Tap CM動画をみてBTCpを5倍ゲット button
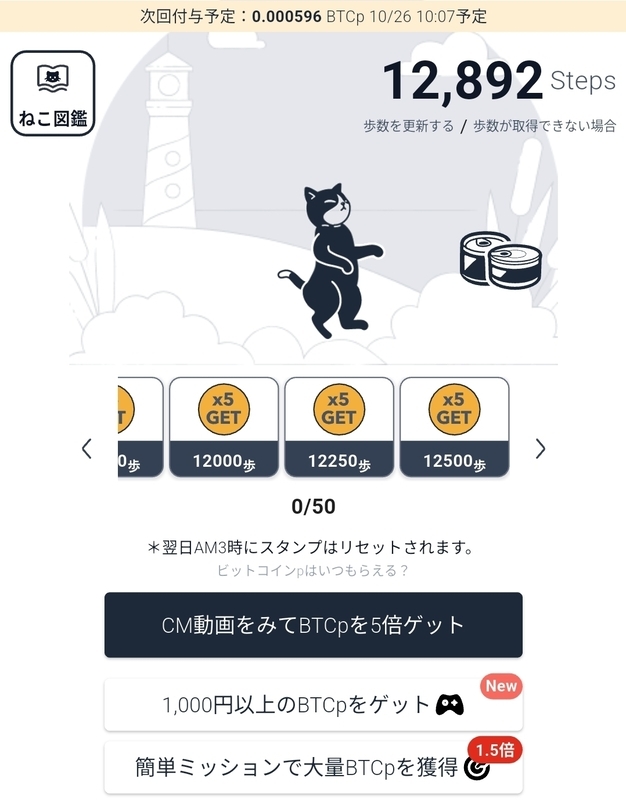Image resolution: width=626 pixels, height=800 pixels. pos(313,625)
